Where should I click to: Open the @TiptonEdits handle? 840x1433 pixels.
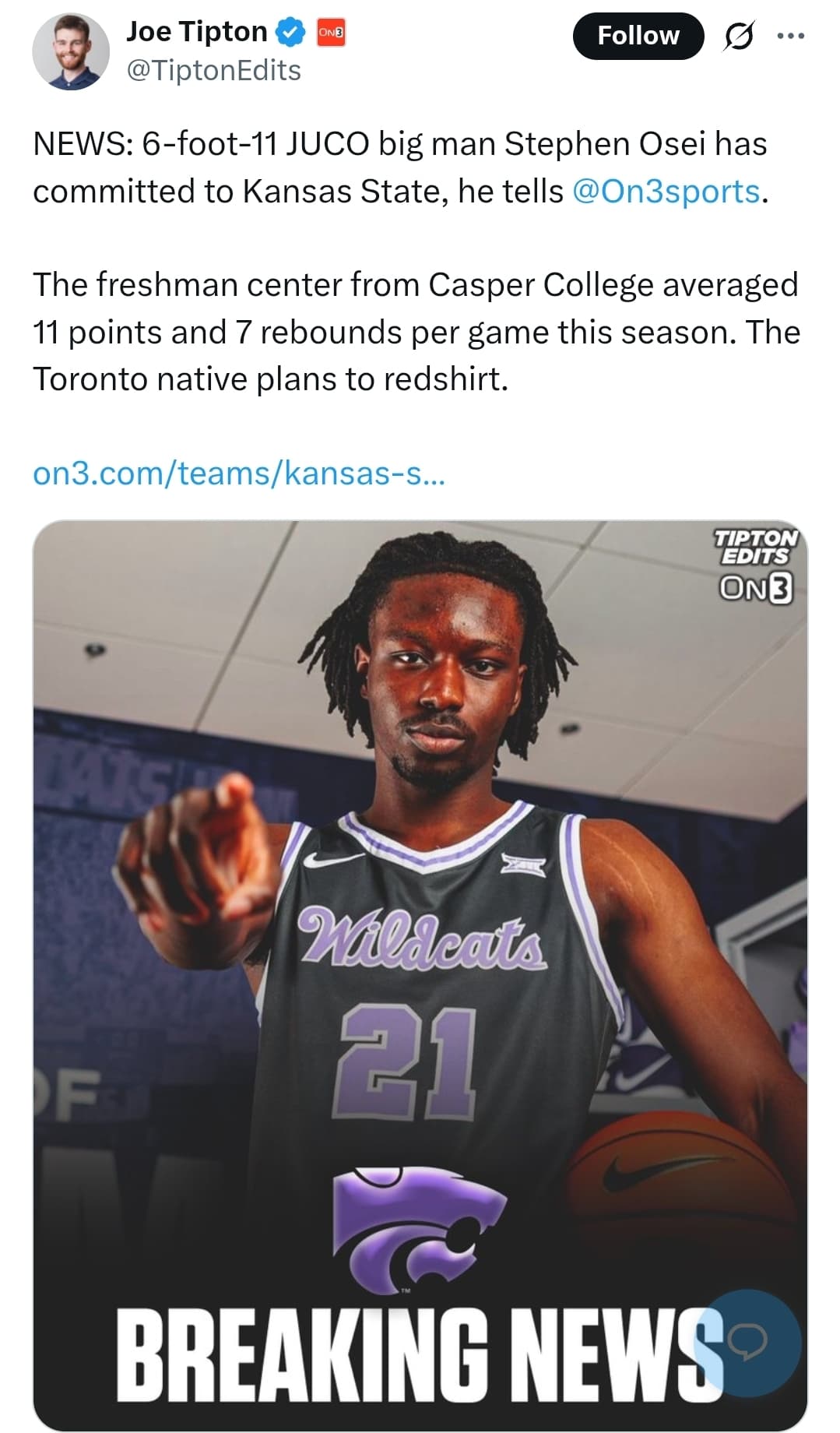click(x=213, y=71)
